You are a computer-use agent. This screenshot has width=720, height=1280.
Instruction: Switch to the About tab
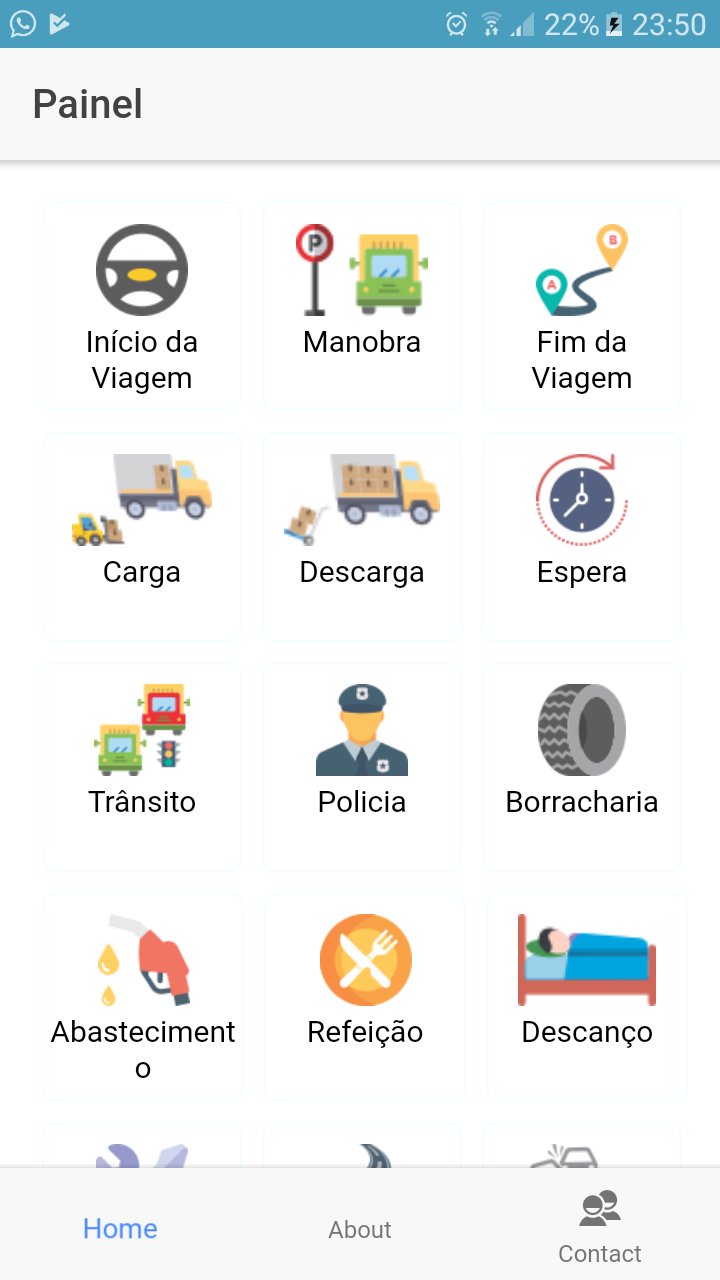pos(360,1229)
